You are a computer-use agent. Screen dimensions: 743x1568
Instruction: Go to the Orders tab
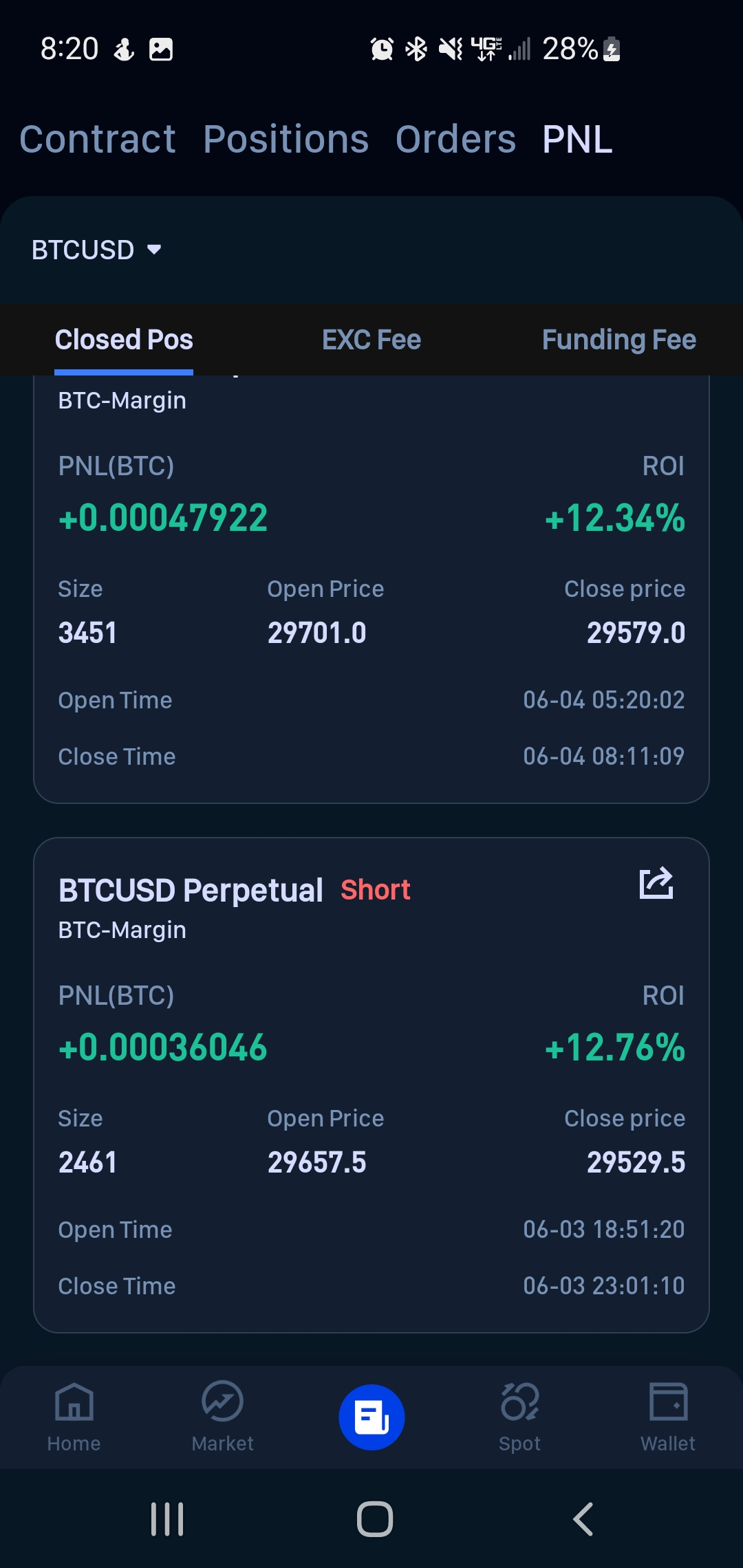click(x=455, y=139)
